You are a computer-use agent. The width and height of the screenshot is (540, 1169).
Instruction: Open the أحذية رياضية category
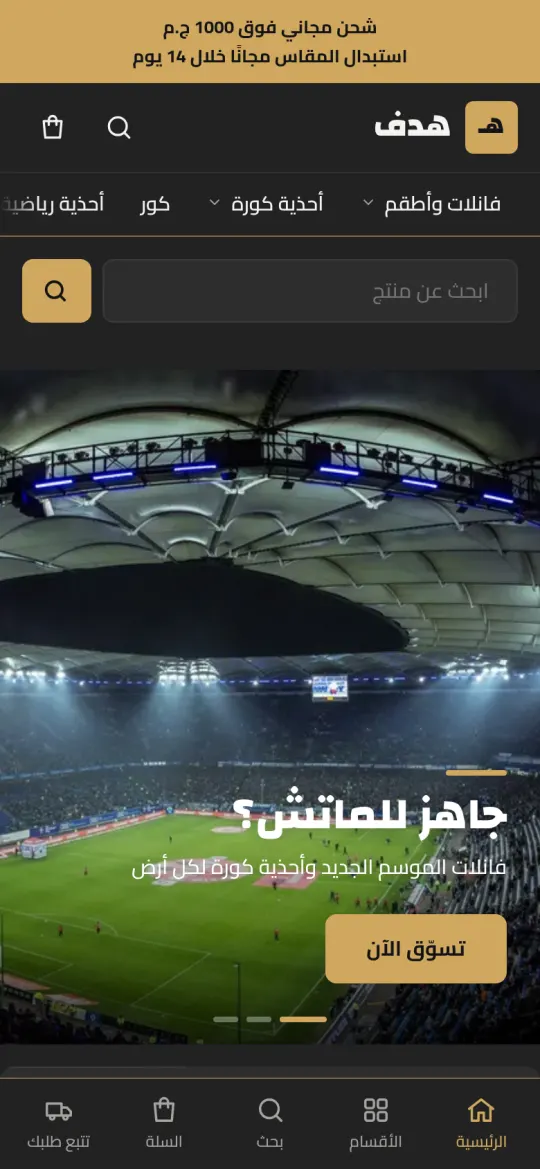pos(52,204)
